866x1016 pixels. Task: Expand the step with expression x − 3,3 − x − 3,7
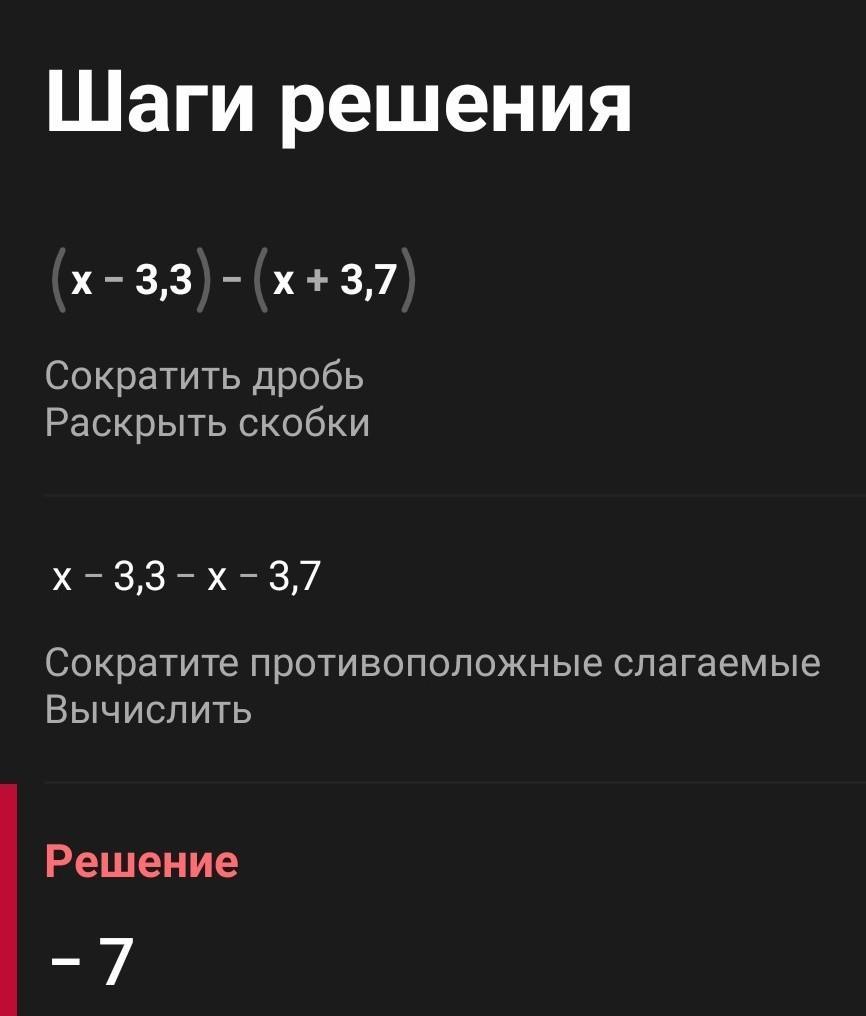pos(433,638)
